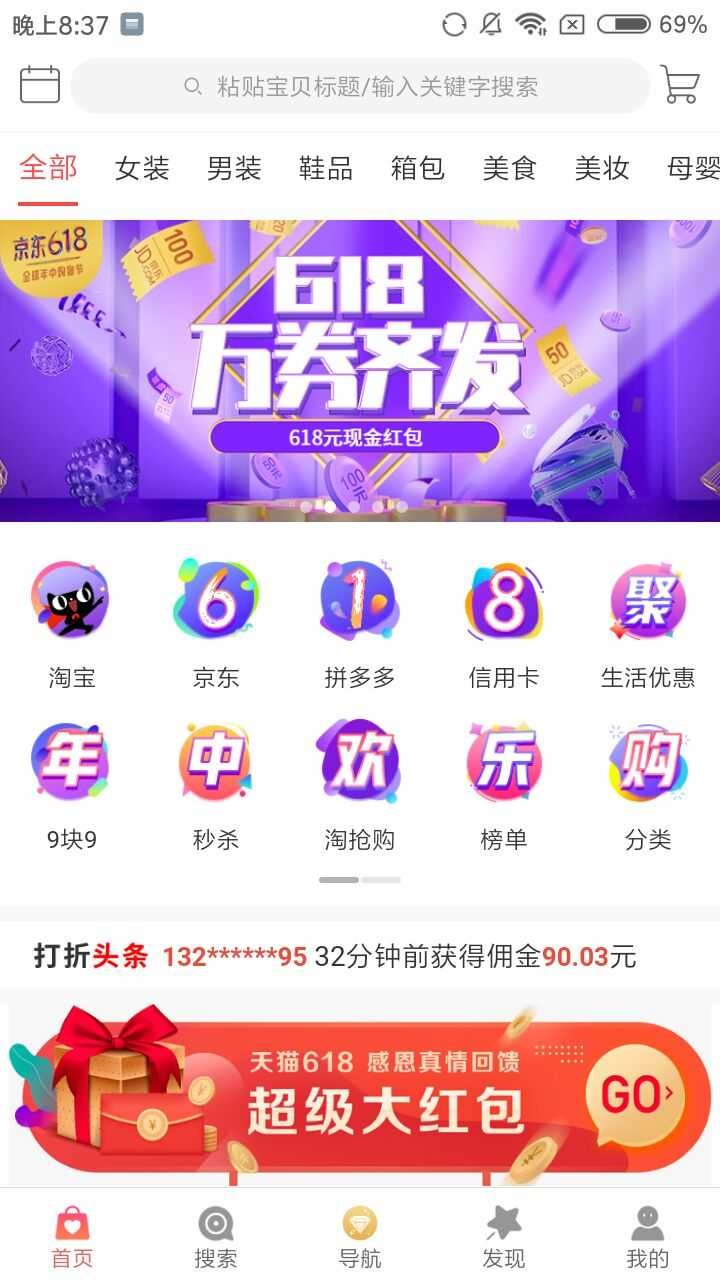Go to the 发现 bottom tab
Viewport: 720px width, 1280px height.
pyautogui.click(x=504, y=1236)
